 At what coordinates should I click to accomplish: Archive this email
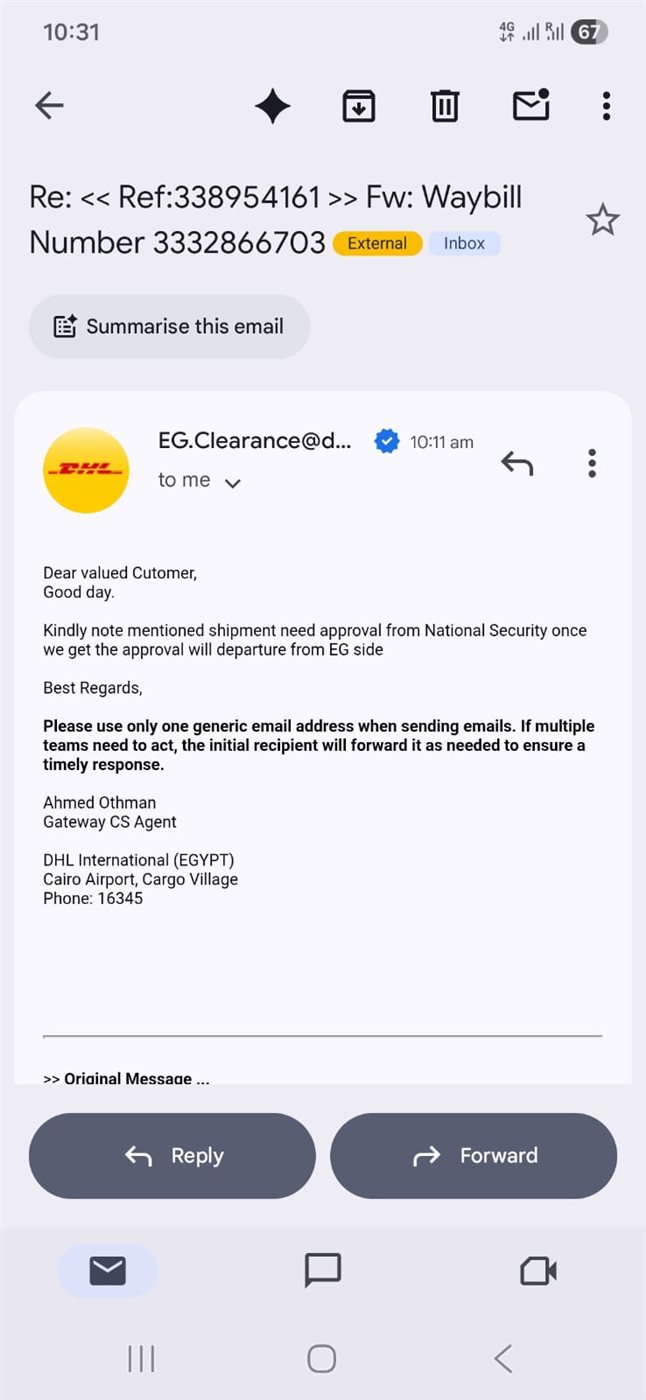coord(359,106)
